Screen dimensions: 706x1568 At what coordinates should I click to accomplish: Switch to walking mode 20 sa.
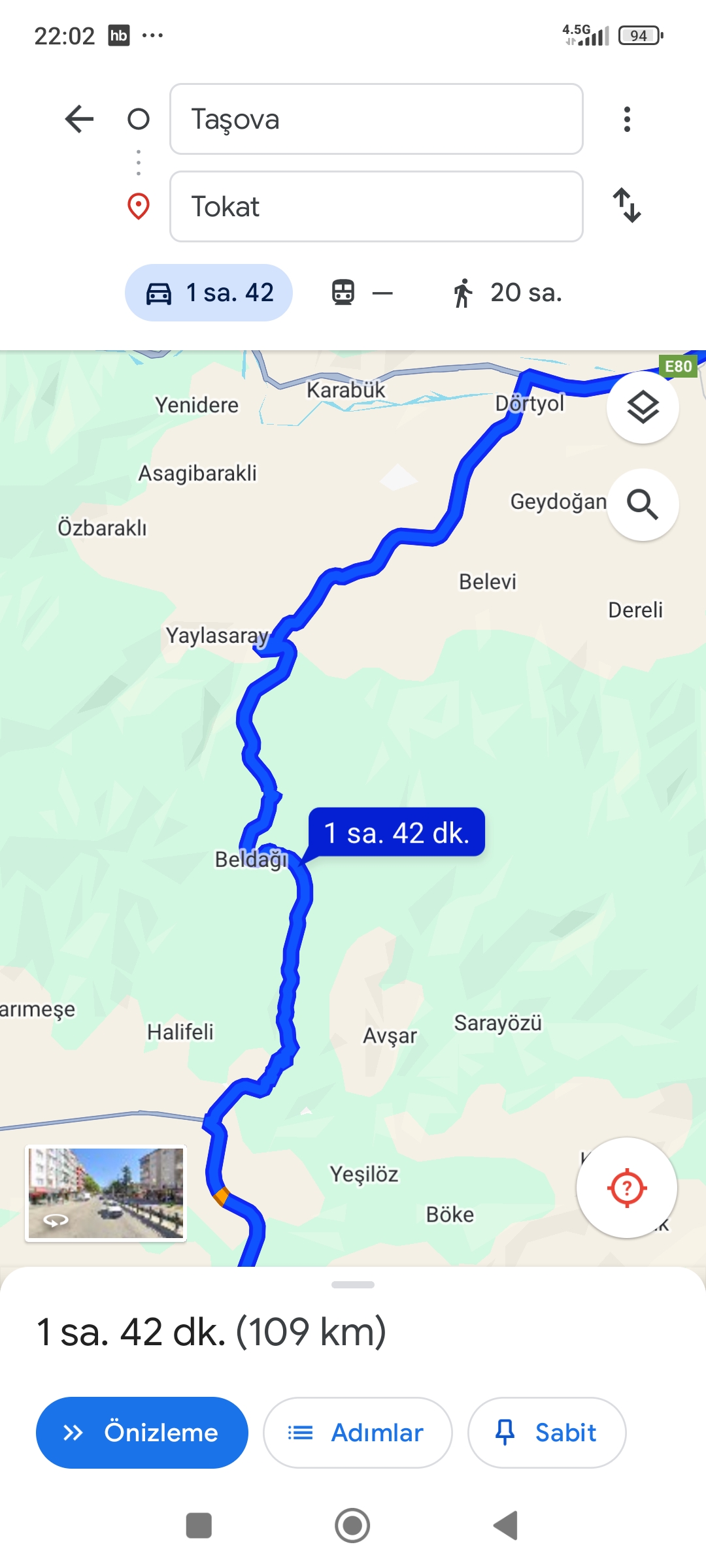tap(508, 293)
